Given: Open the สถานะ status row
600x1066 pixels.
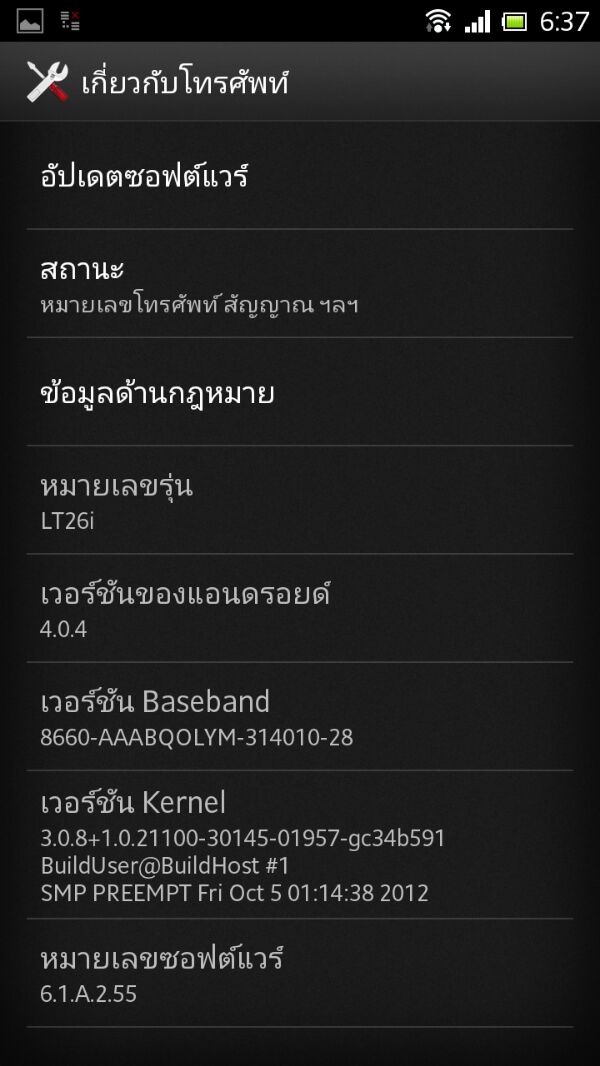Looking at the screenshot, I should pos(300,284).
